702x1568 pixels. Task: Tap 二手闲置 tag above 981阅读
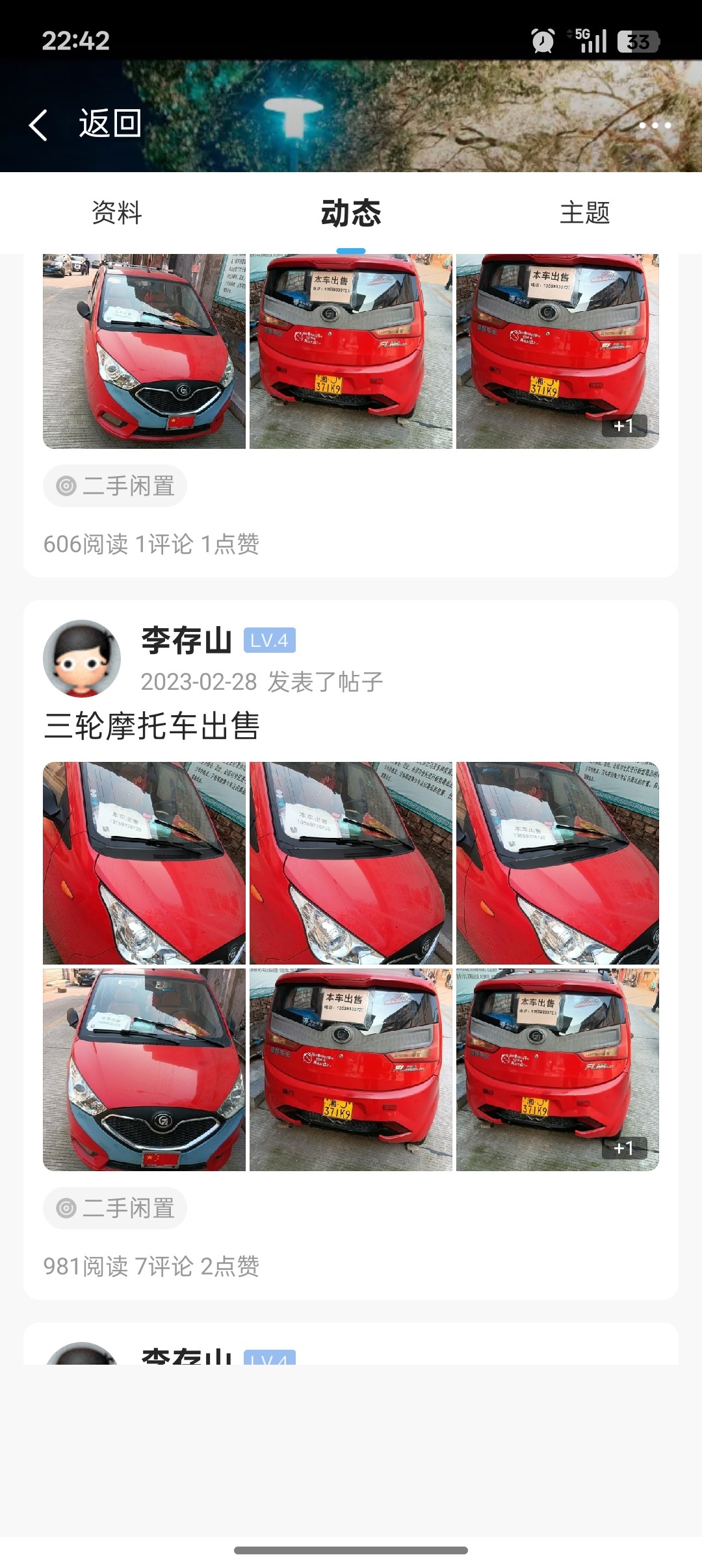click(116, 1208)
